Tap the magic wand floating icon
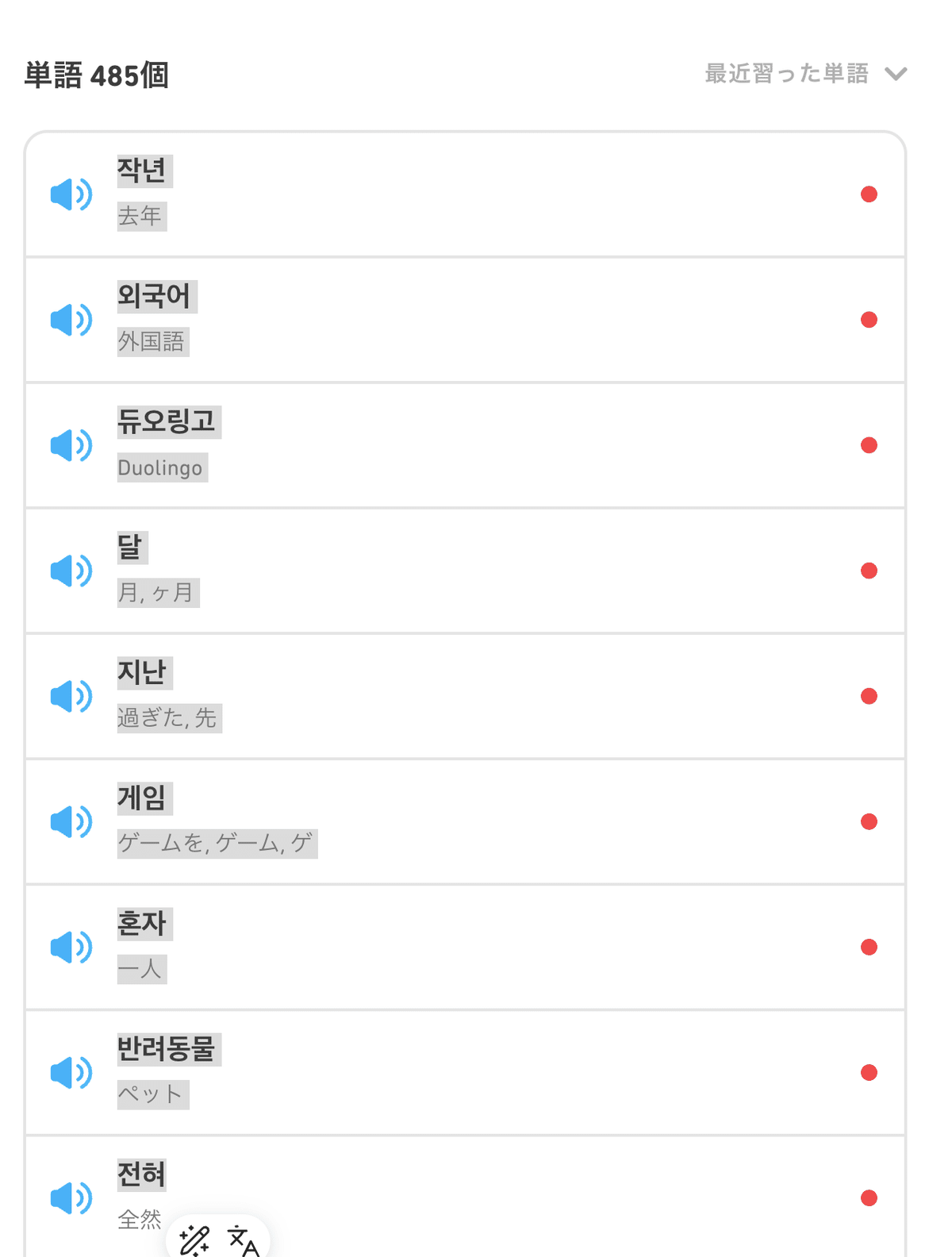 (x=194, y=1240)
